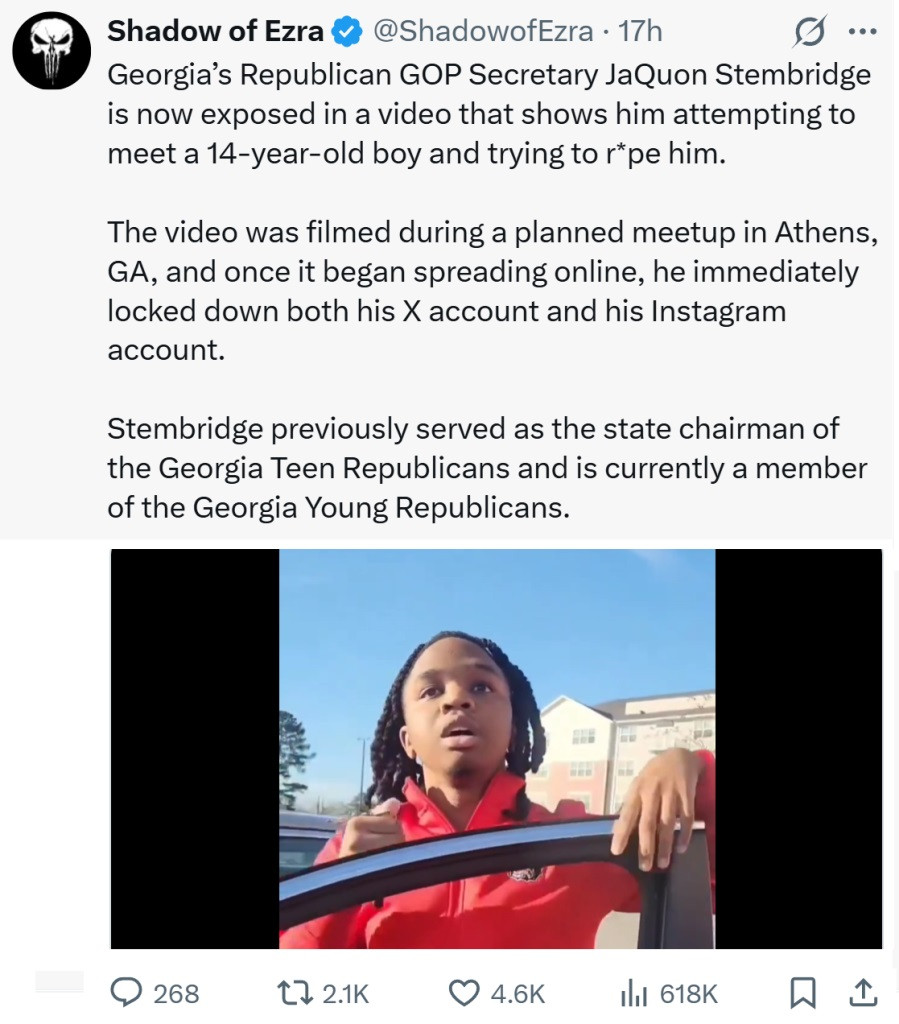Open the post's three-dot overflow menu
Viewport: 899px width, 1024px height.
[x=861, y=32]
